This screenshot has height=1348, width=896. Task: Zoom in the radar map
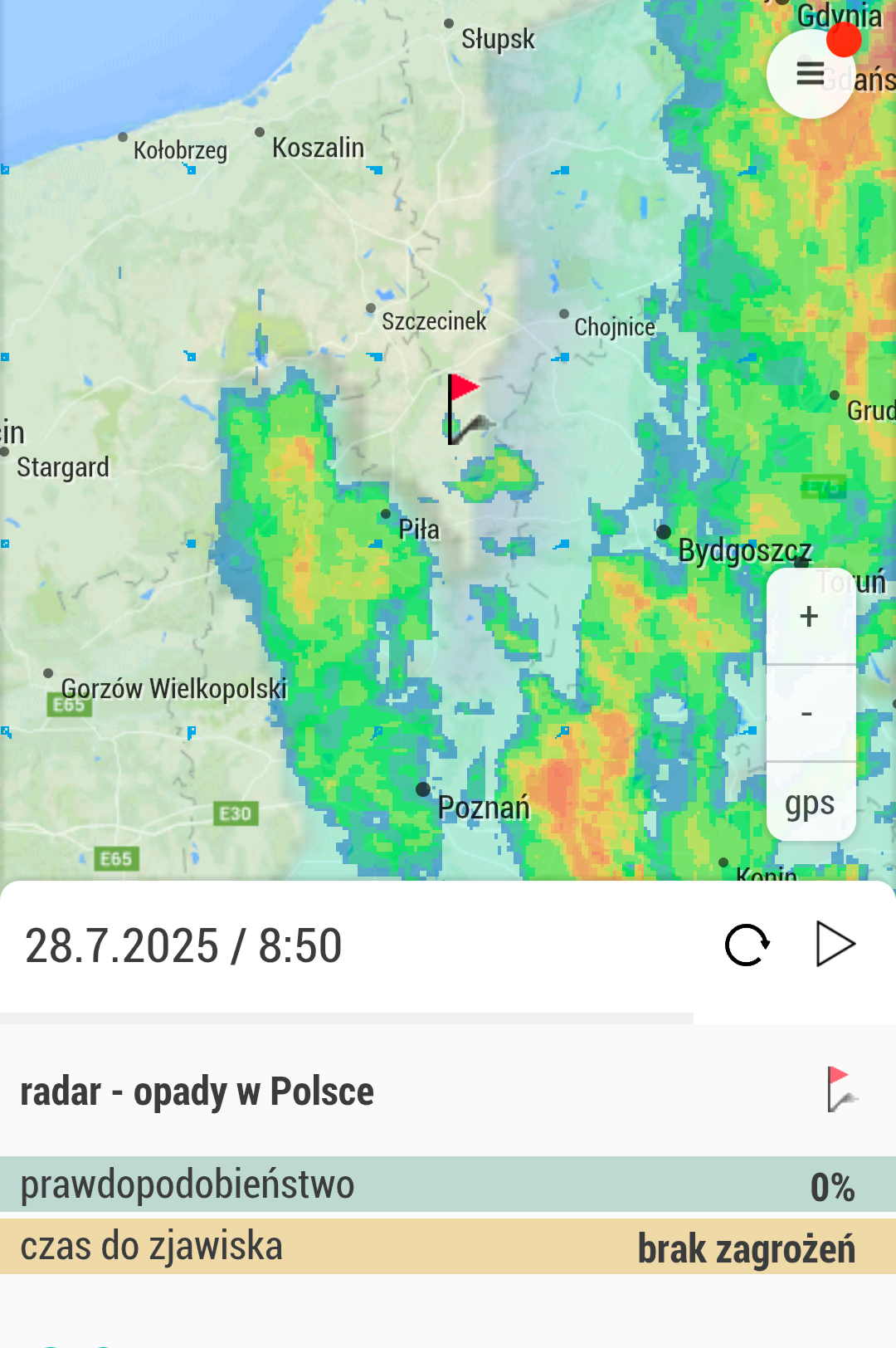pos(809,617)
